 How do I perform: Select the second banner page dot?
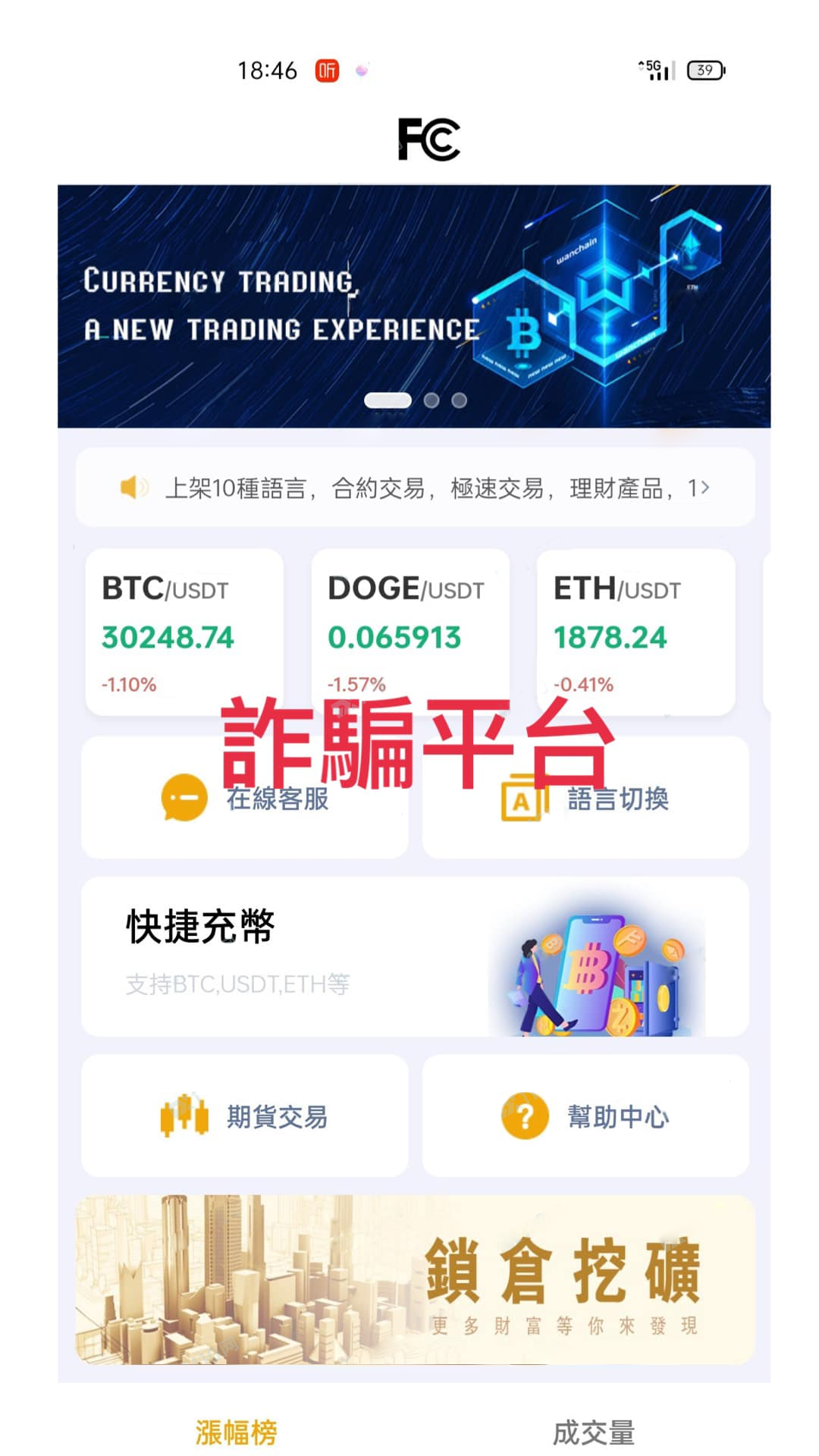click(431, 400)
